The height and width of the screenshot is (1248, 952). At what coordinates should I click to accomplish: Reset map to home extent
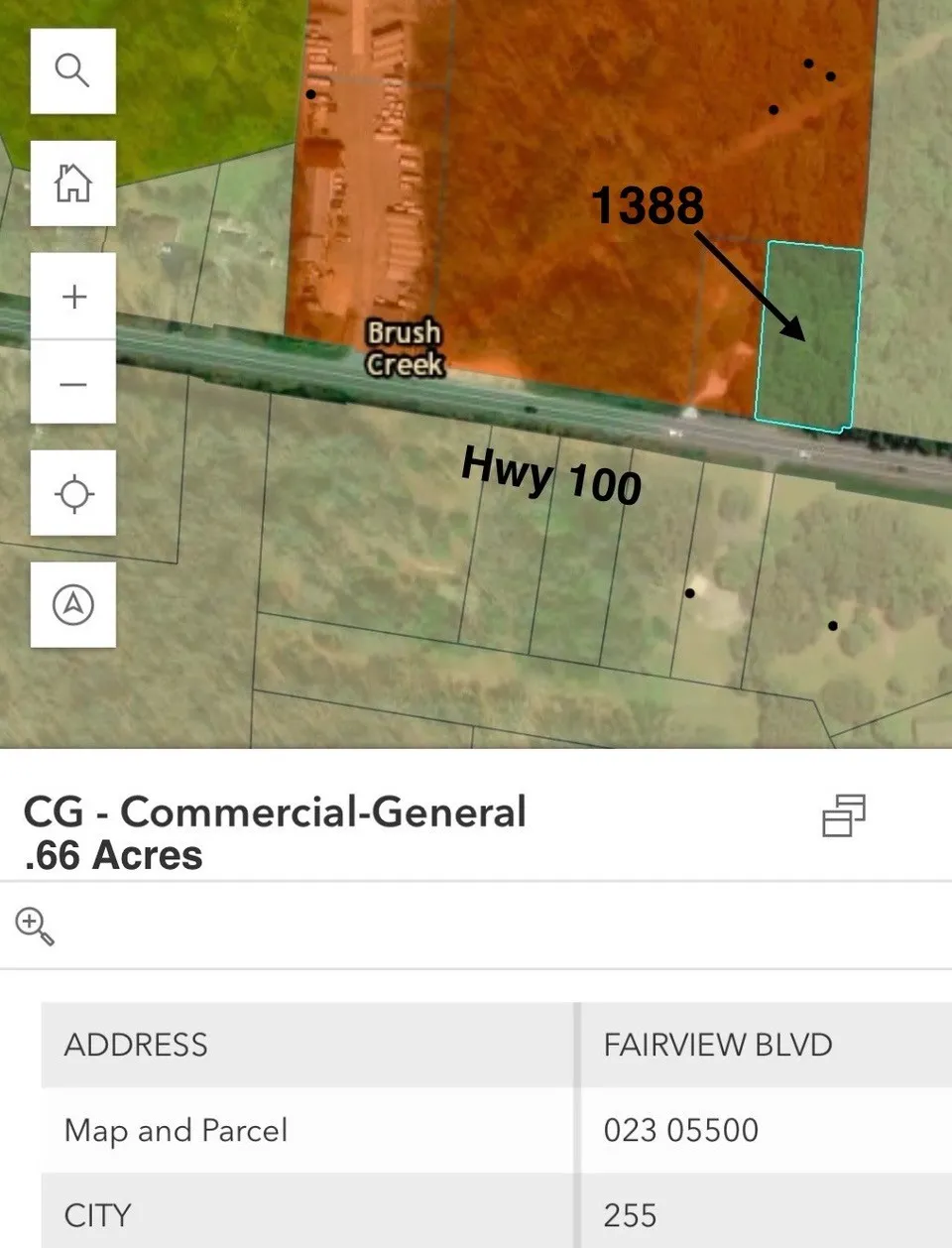[x=72, y=183]
